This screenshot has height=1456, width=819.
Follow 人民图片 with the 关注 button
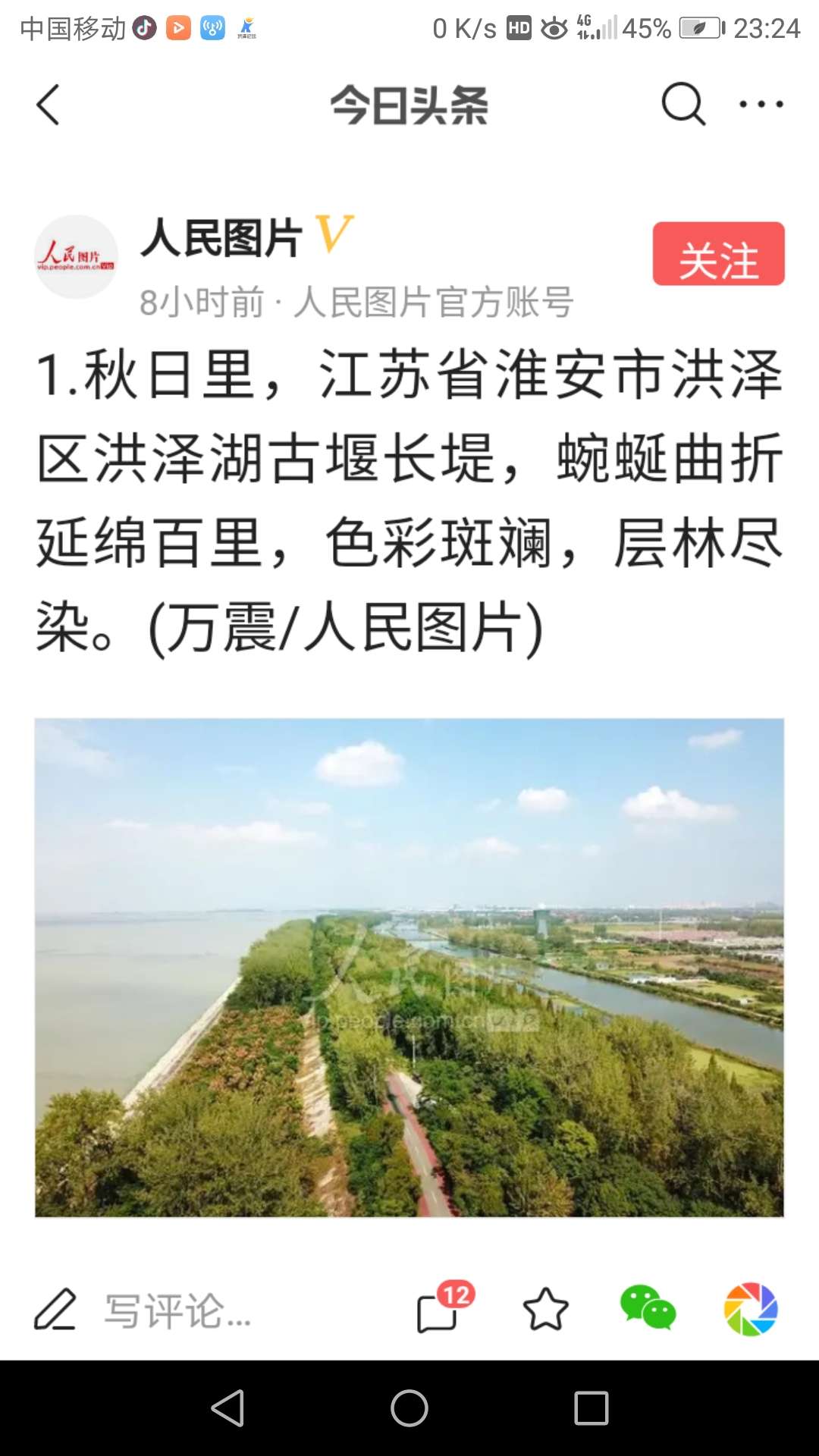(718, 254)
